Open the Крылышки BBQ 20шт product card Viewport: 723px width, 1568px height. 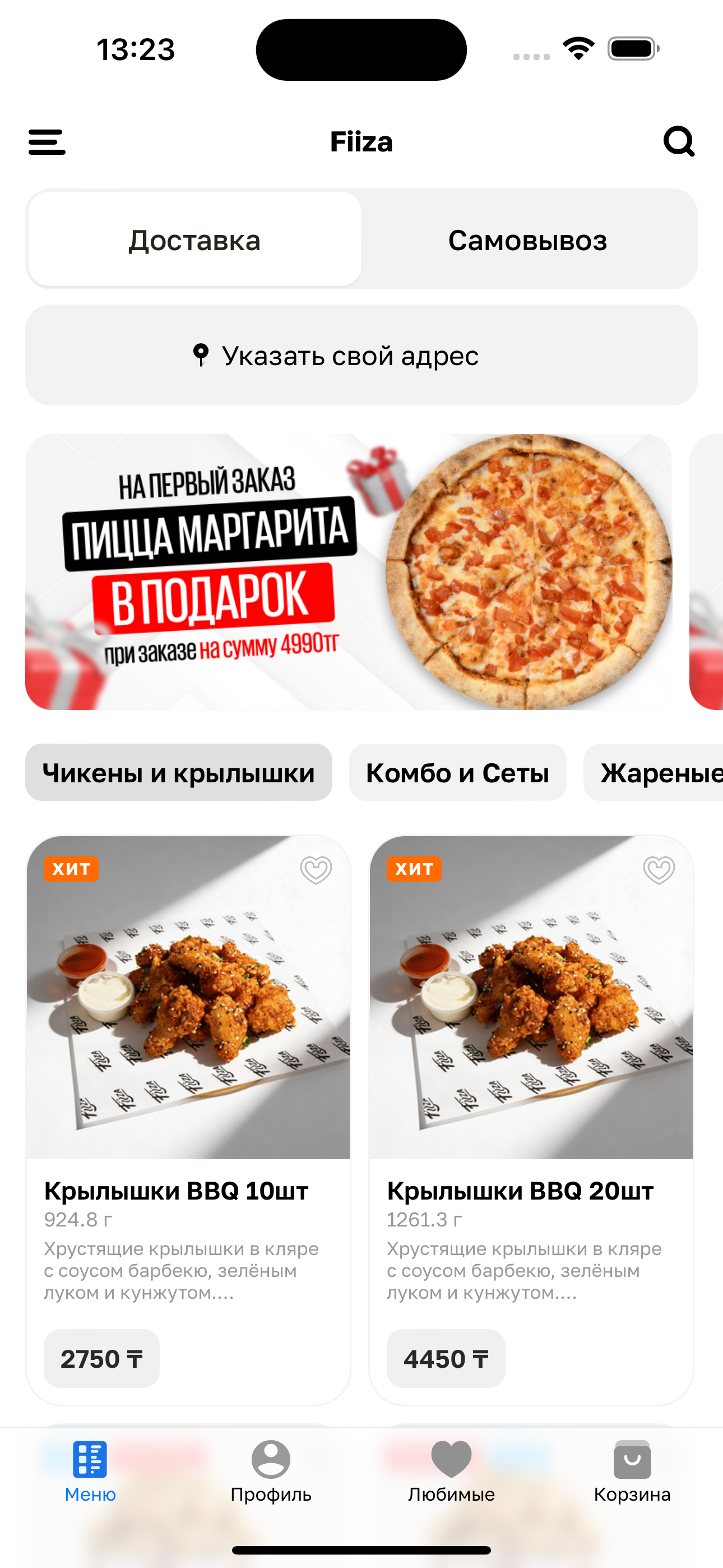tap(531, 1035)
